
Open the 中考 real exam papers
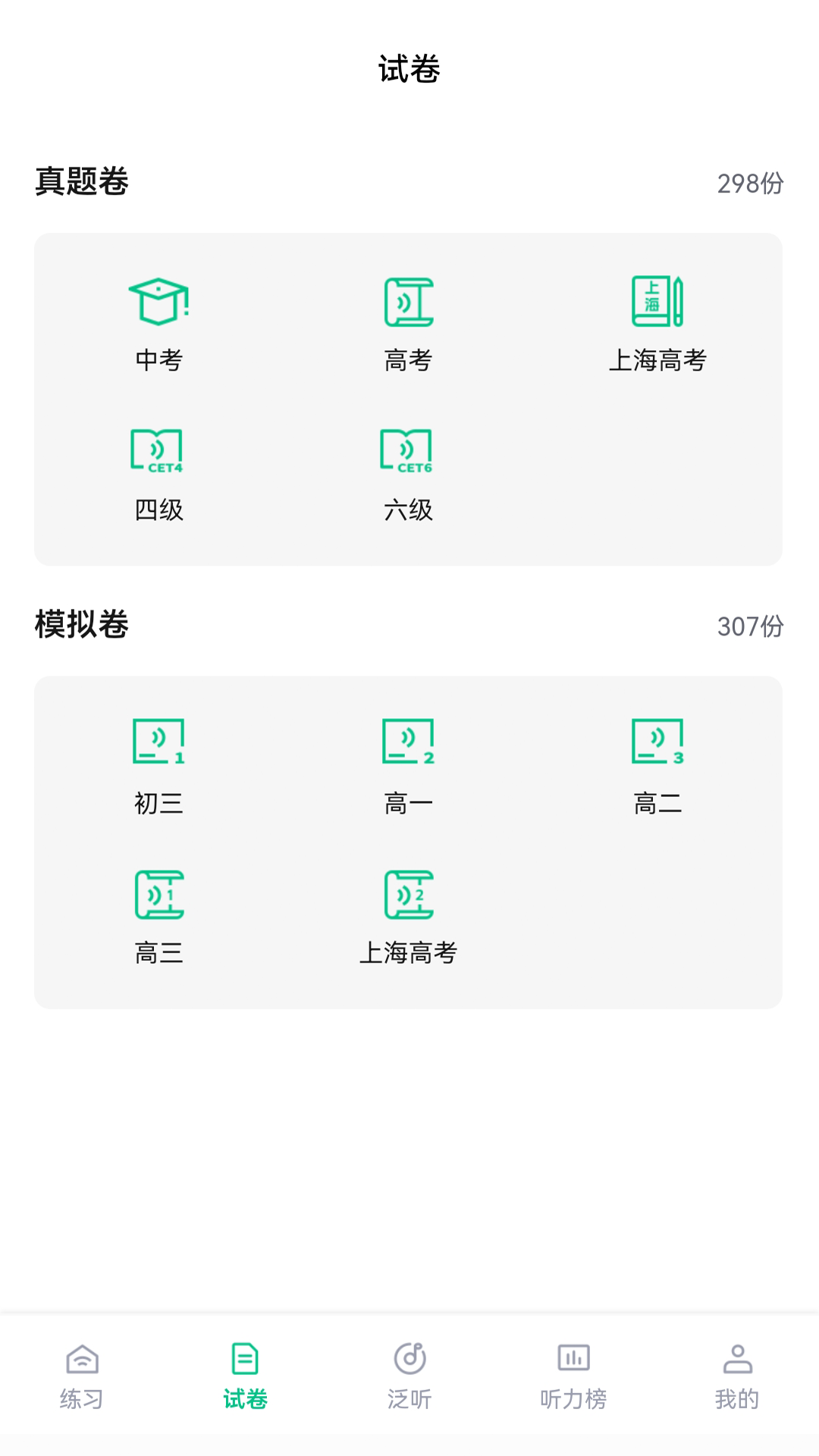[x=158, y=322]
